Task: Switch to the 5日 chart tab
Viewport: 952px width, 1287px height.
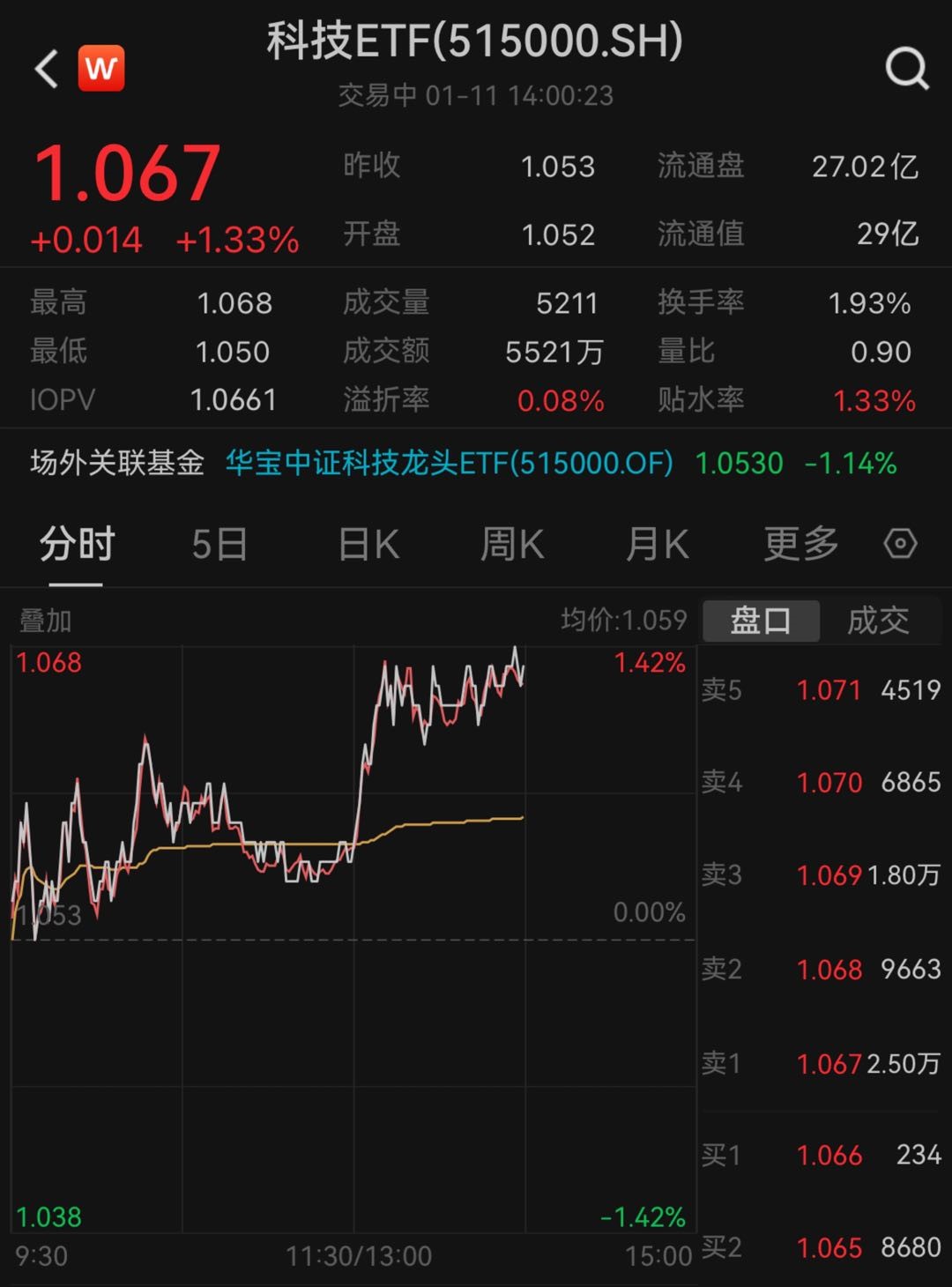Action: [219, 544]
